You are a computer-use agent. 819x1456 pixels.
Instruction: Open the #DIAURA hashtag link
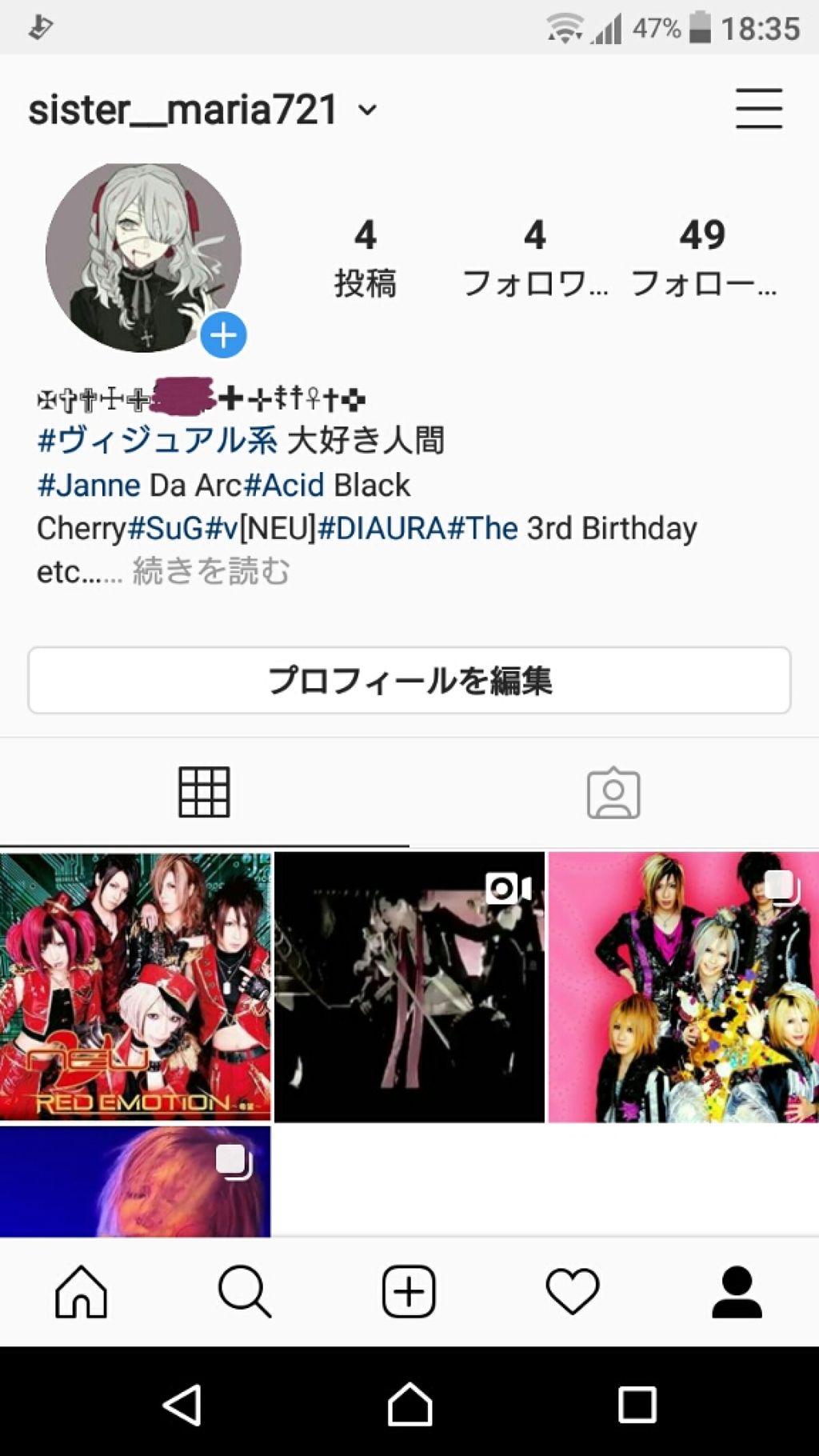[381, 528]
